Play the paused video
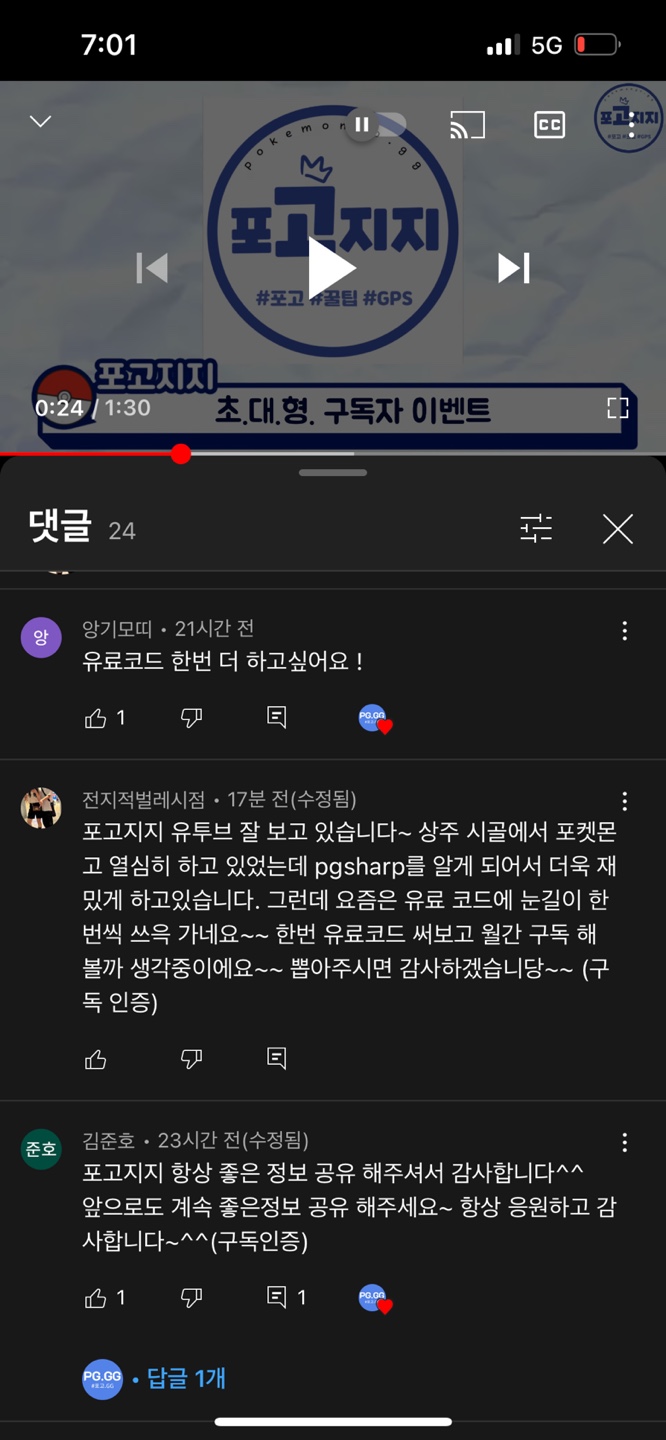 coord(331,268)
